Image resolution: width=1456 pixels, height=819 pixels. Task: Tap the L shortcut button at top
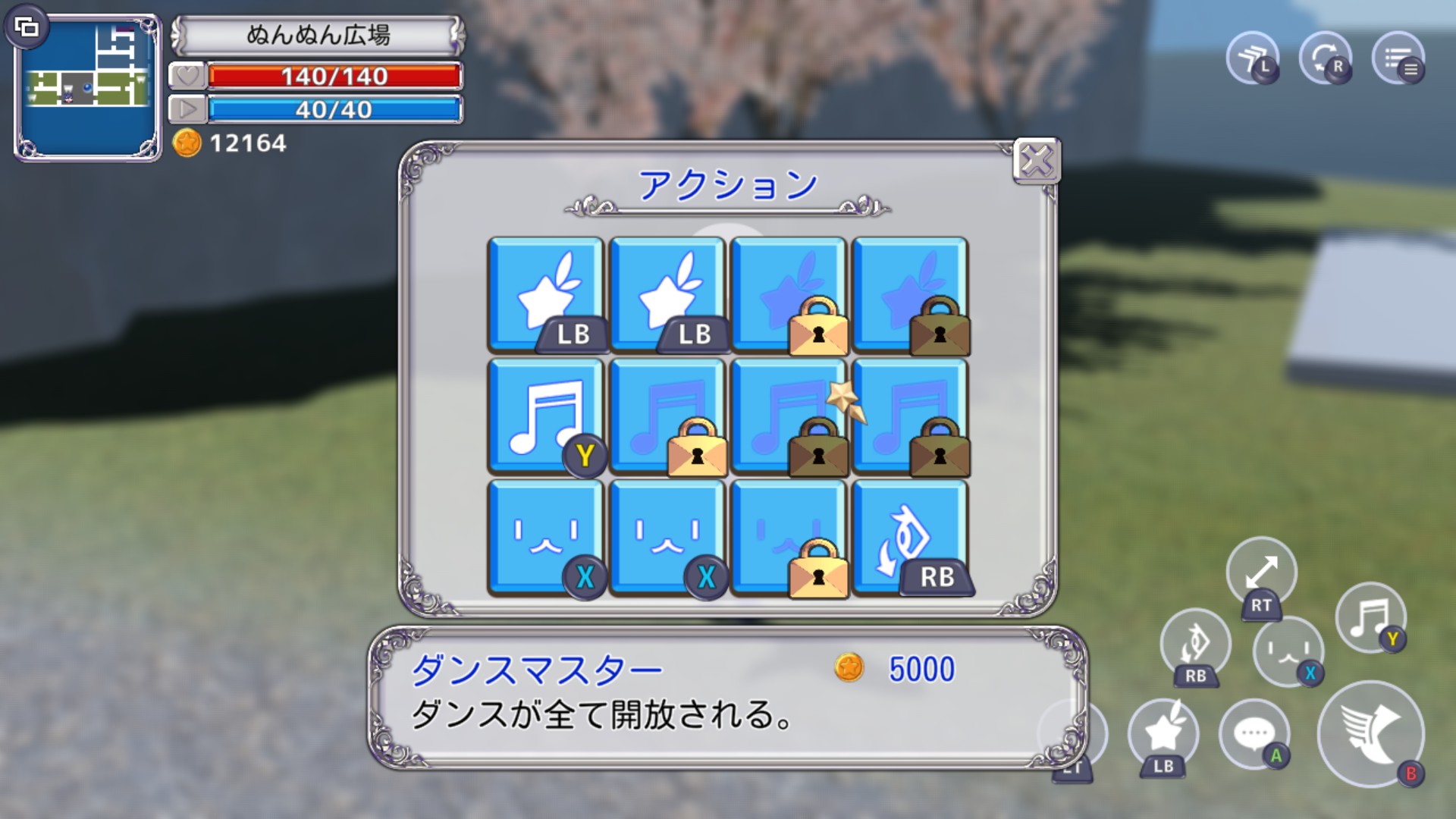(x=1252, y=58)
